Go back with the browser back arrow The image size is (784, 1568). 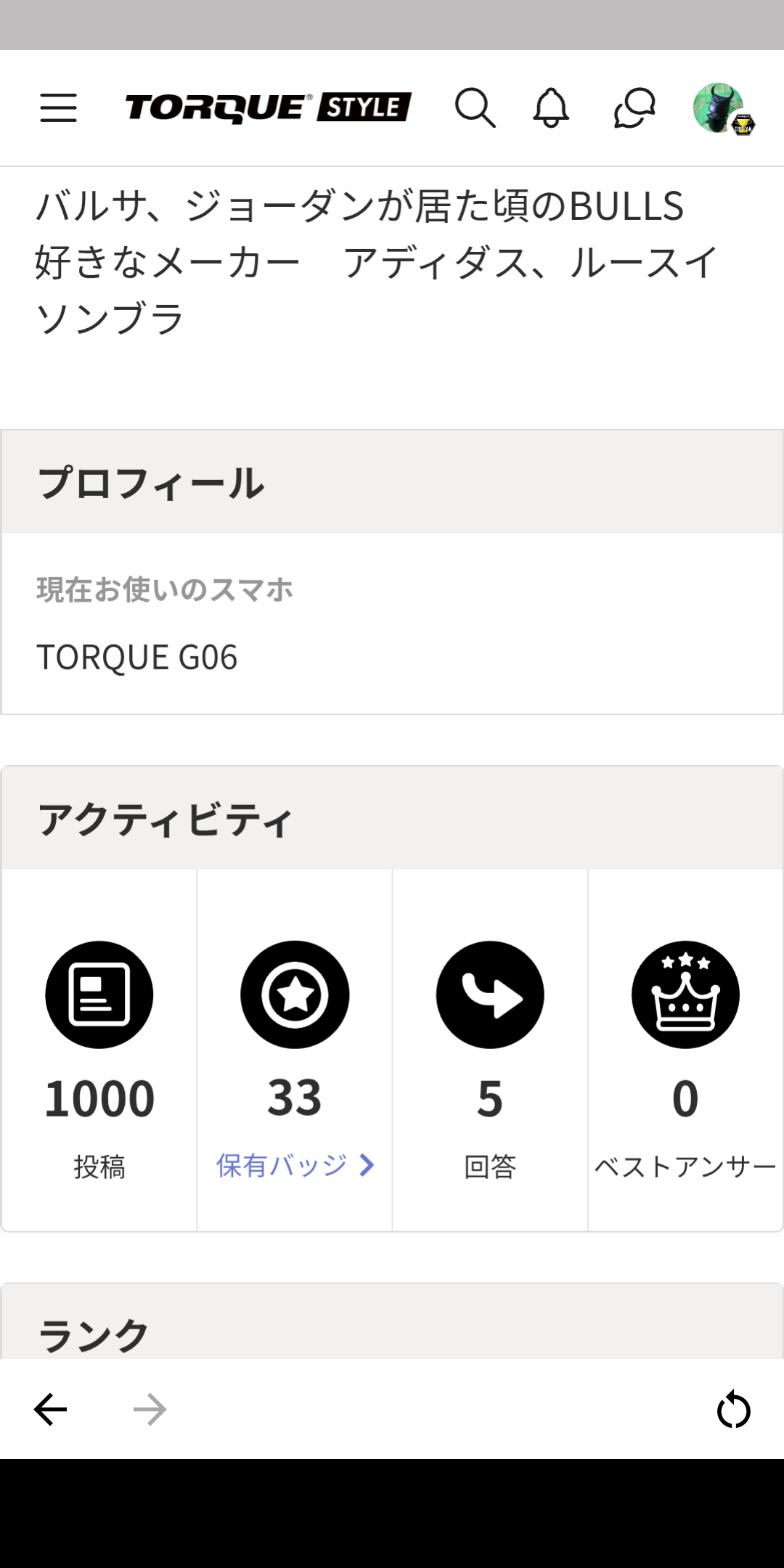51,1410
